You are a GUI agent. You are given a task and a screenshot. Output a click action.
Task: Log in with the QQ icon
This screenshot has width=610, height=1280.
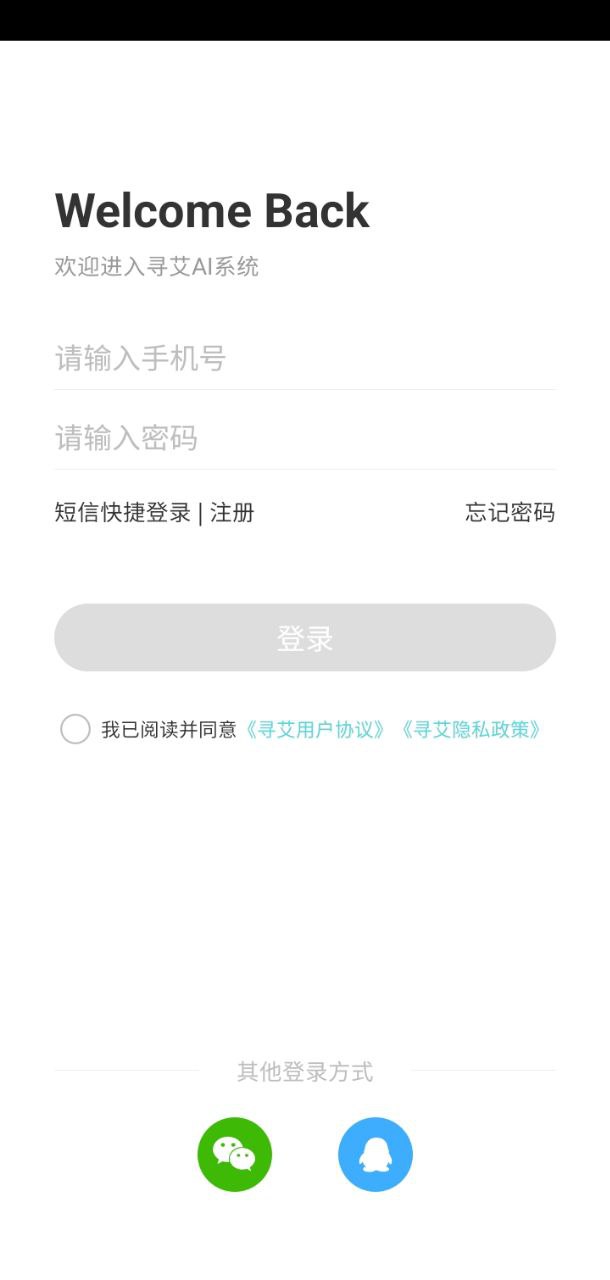(375, 1154)
